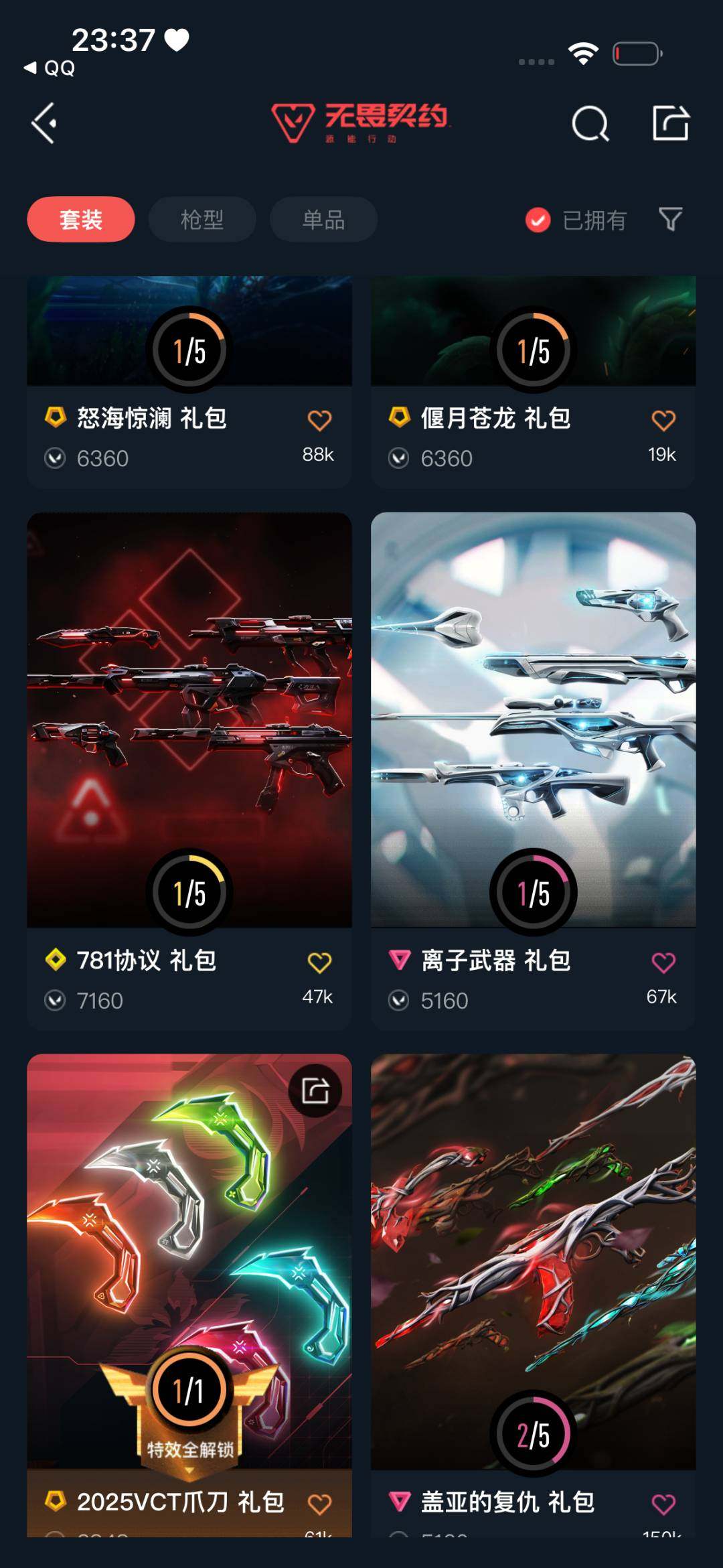
Task: Click the share icon in the top bar
Action: tap(670, 124)
